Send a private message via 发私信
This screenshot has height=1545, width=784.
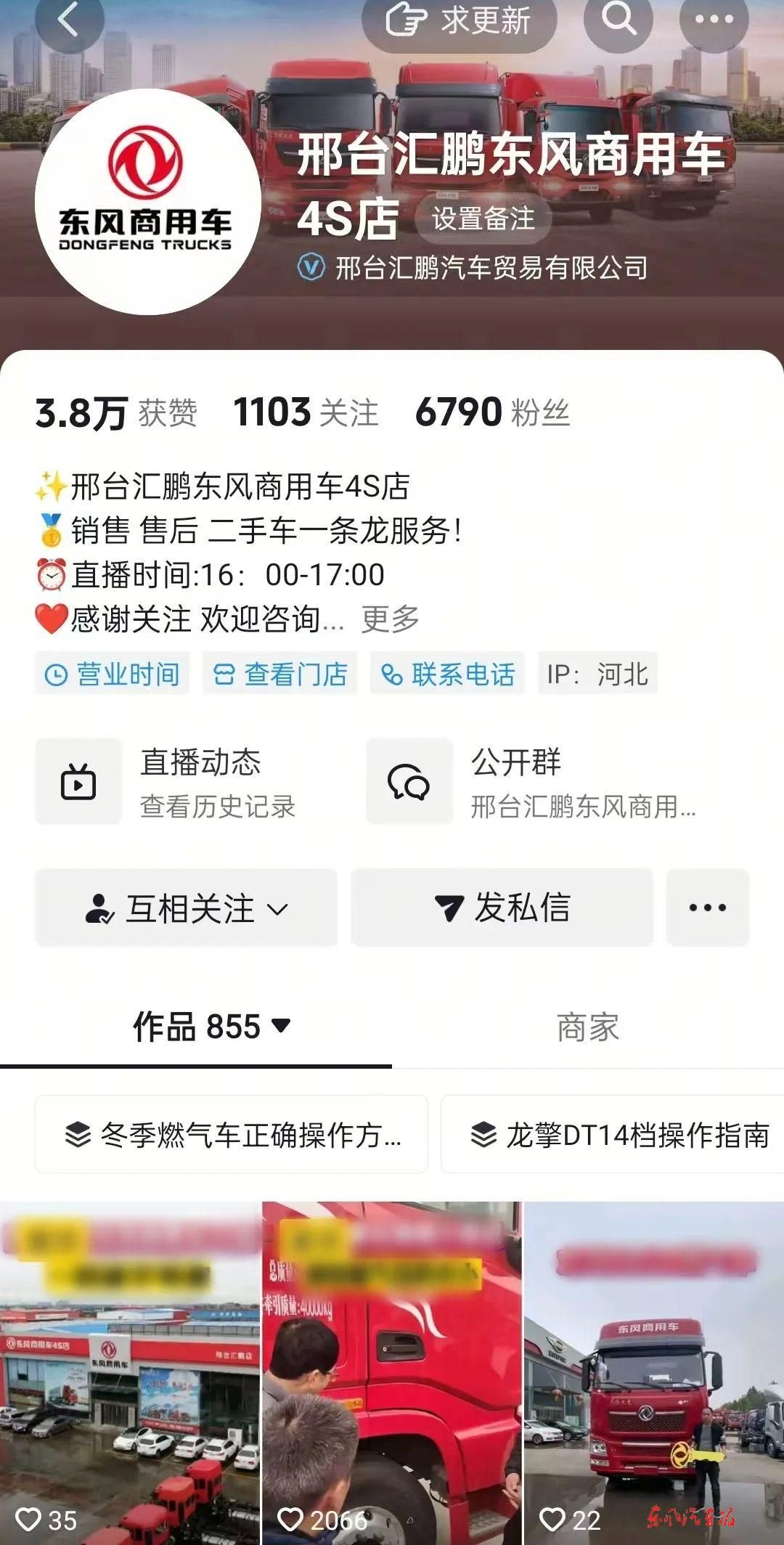(x=502, y=908)
